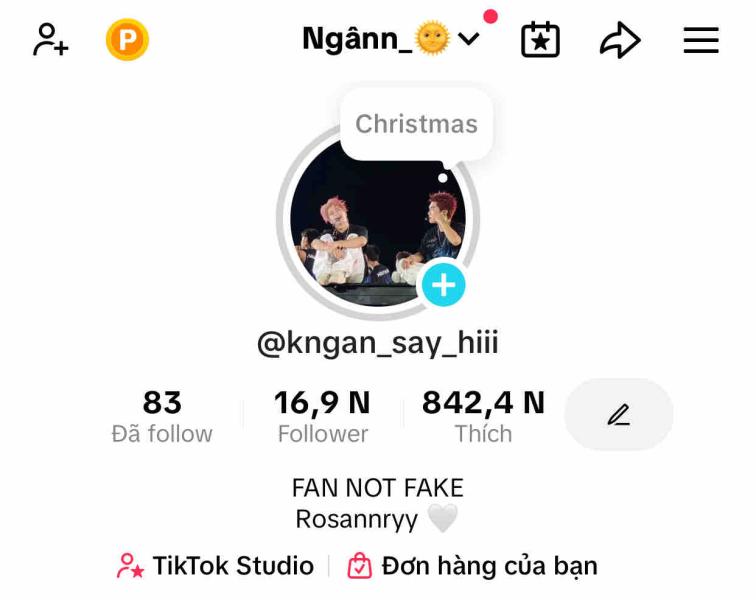Open the calendar star icon
756x600 pixels.
click(540, 40)
